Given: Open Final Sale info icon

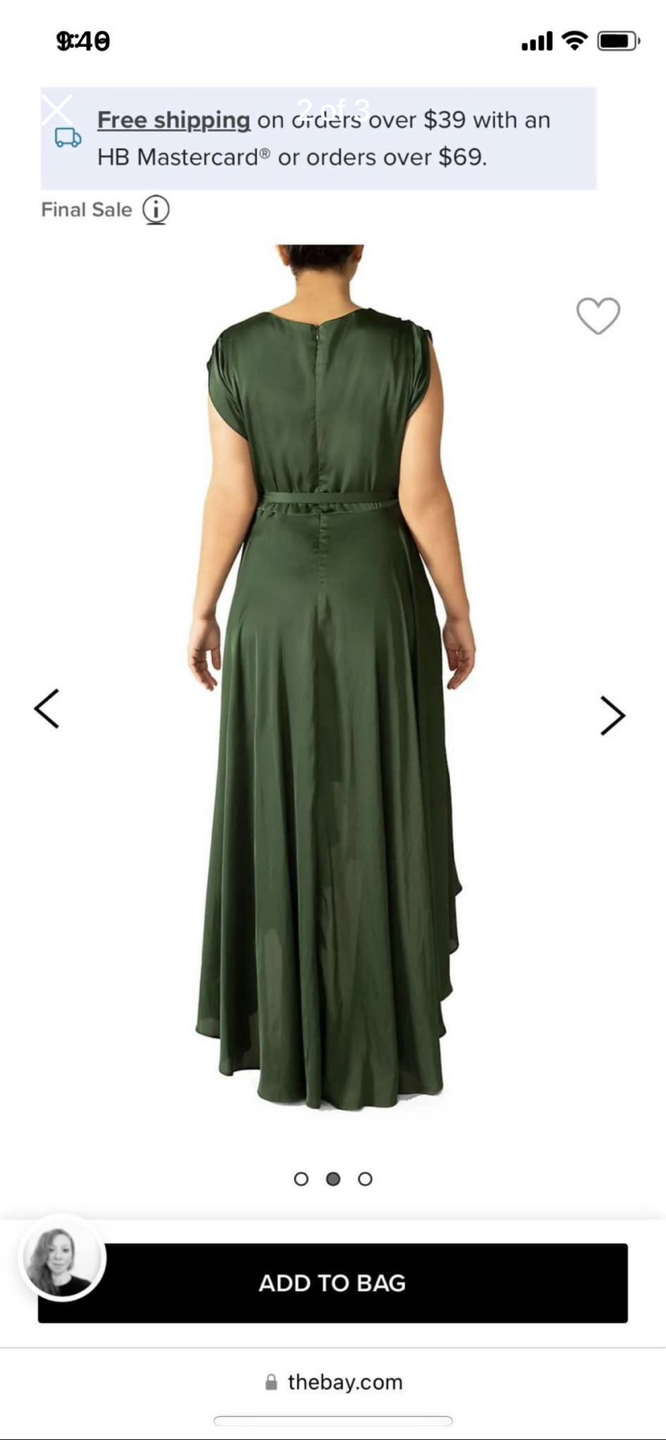Looking at the screenshot, I should click(156, 210).
